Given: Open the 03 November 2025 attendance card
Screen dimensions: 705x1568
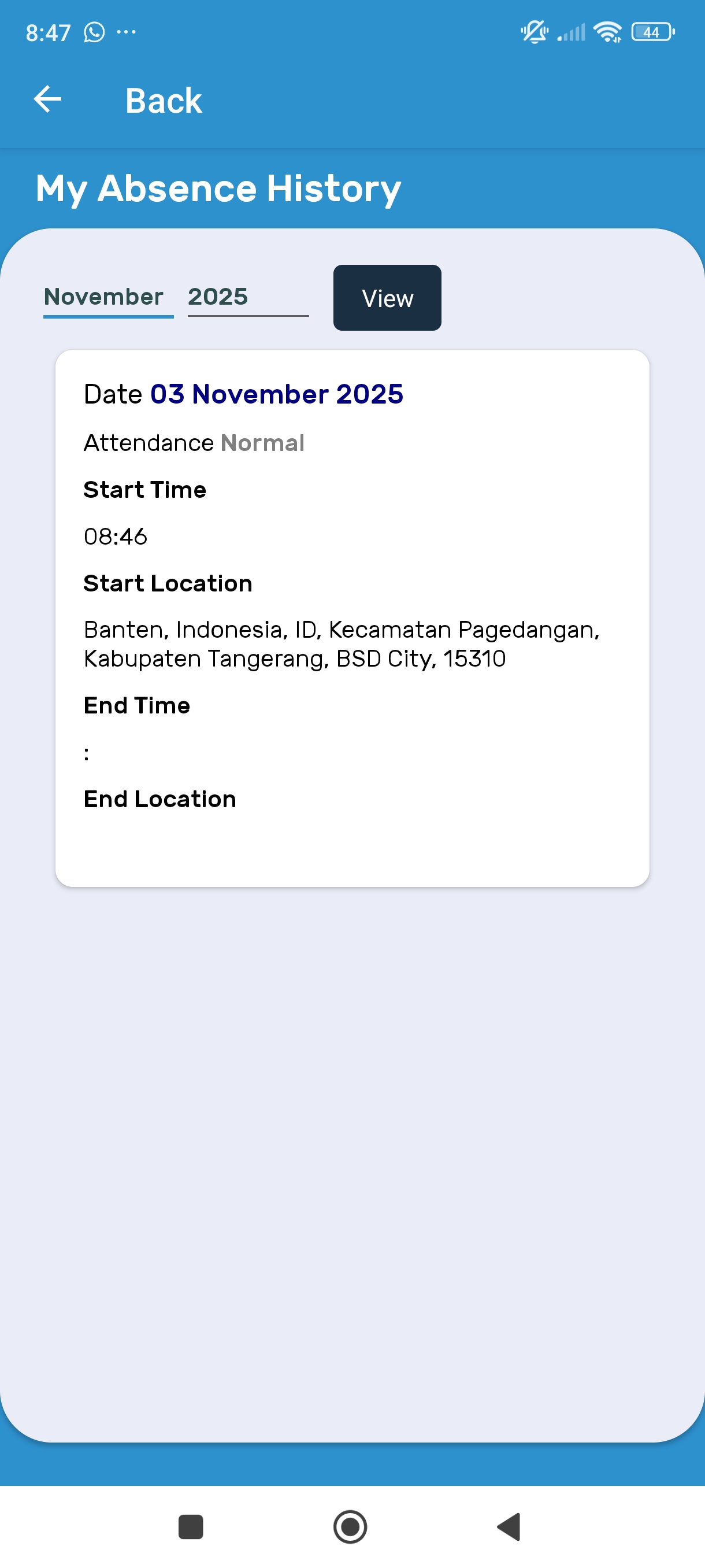Looking at the screenshot, I should point(351,617).
